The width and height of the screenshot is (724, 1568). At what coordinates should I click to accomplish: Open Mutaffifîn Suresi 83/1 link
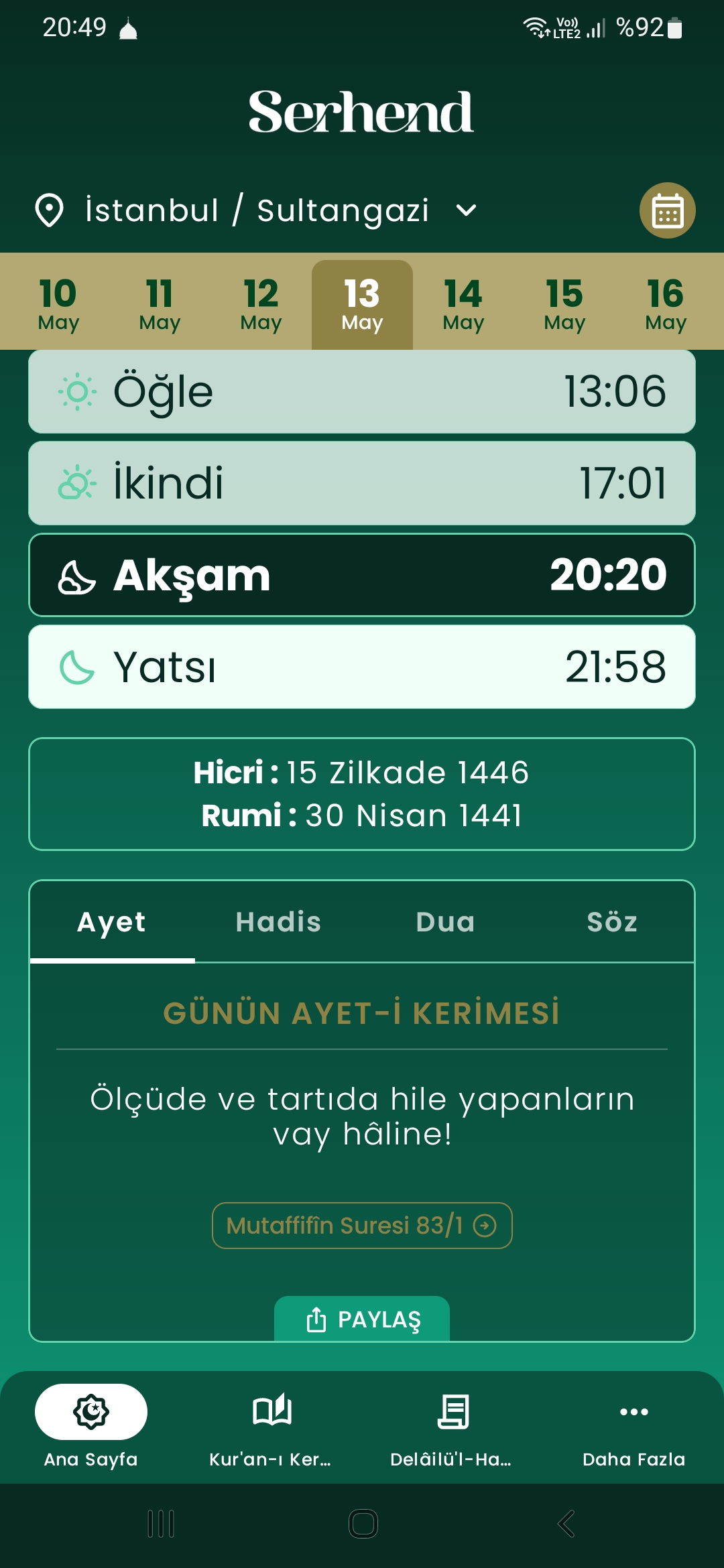coord(362,1226)
